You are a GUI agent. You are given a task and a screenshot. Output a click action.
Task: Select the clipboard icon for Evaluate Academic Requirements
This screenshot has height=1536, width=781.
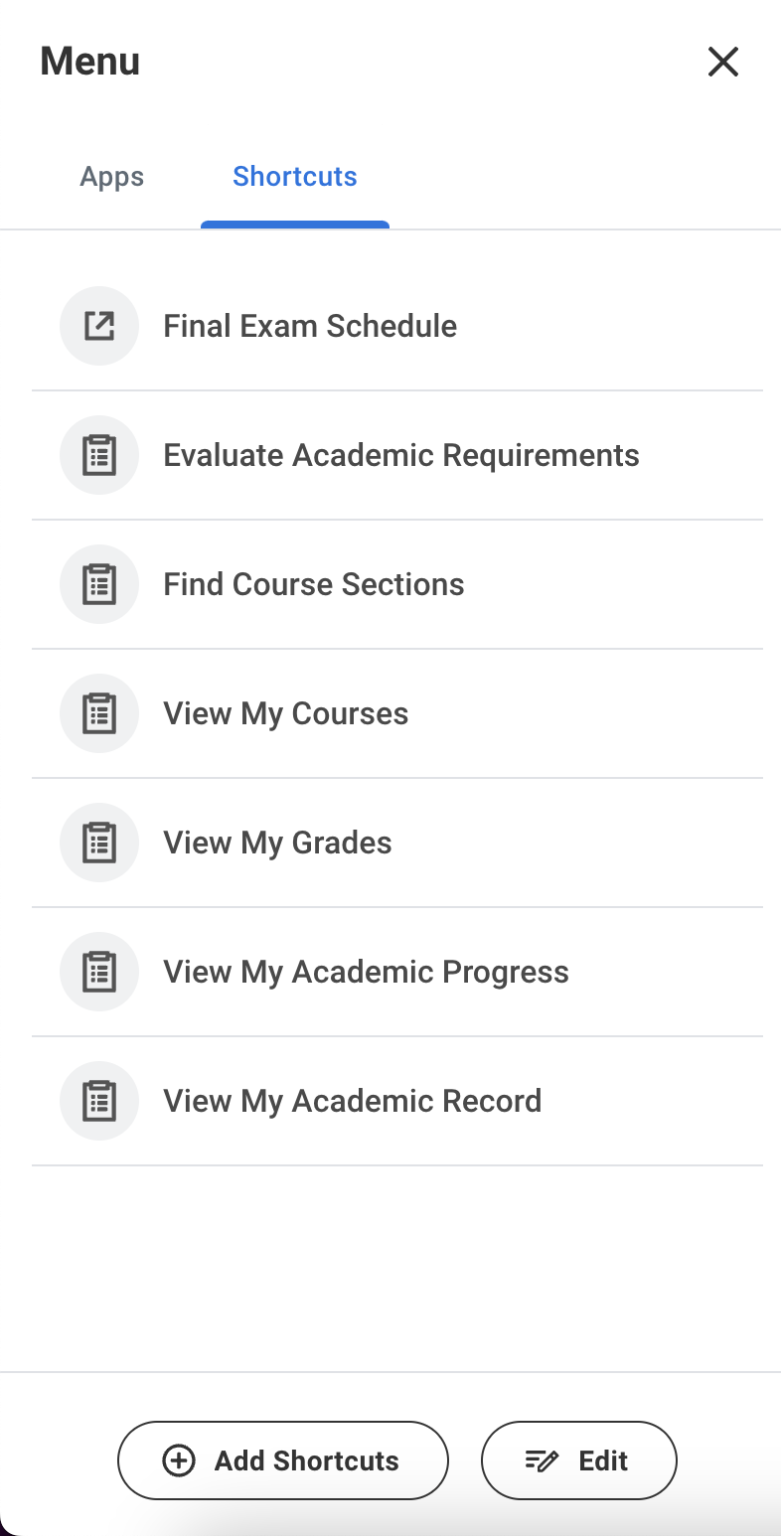coord(99,454)
